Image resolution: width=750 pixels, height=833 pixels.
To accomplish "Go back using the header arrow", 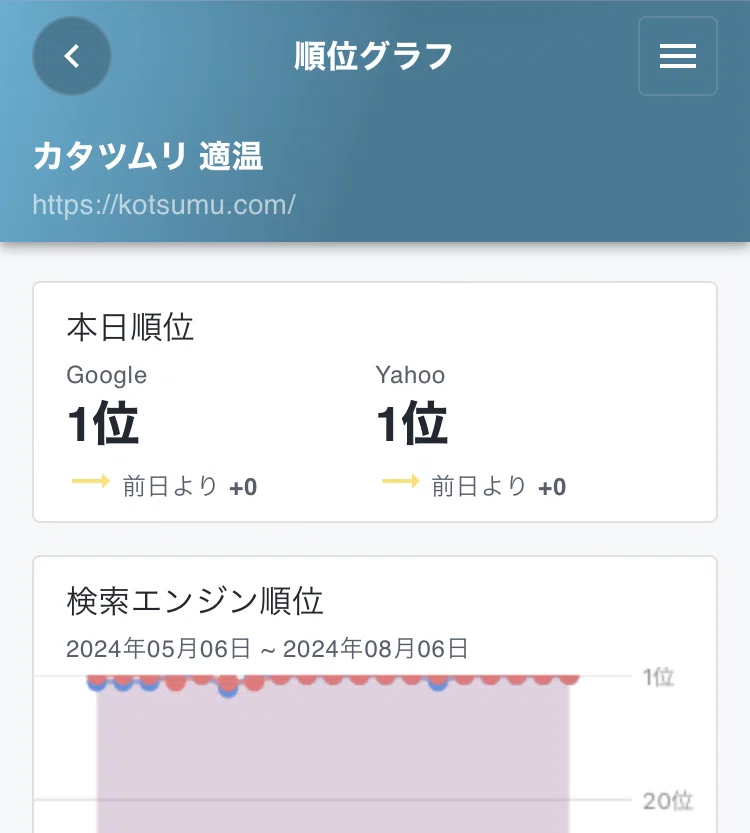I will (72, 56).
